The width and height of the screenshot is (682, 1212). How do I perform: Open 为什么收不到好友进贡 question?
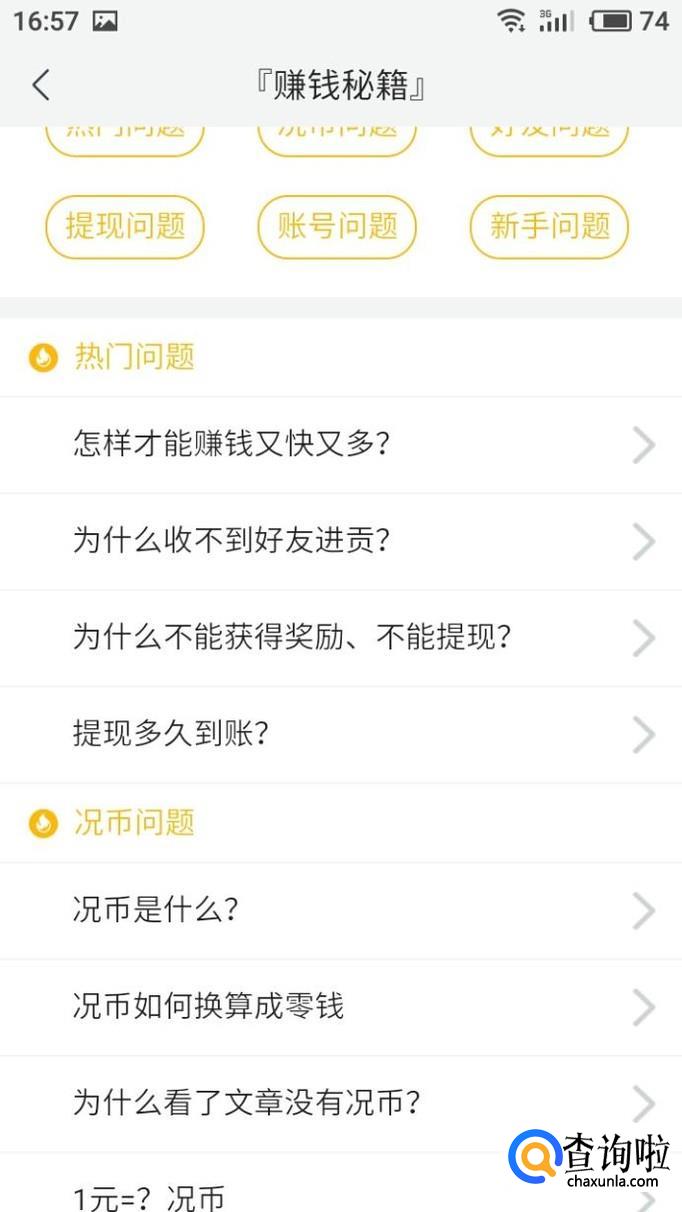(x=340, y=542)
